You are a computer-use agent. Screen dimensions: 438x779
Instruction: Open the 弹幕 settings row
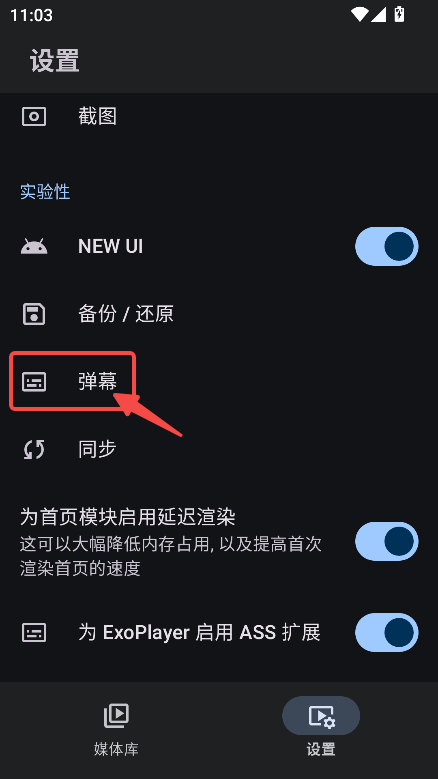[x=219, y=382]
